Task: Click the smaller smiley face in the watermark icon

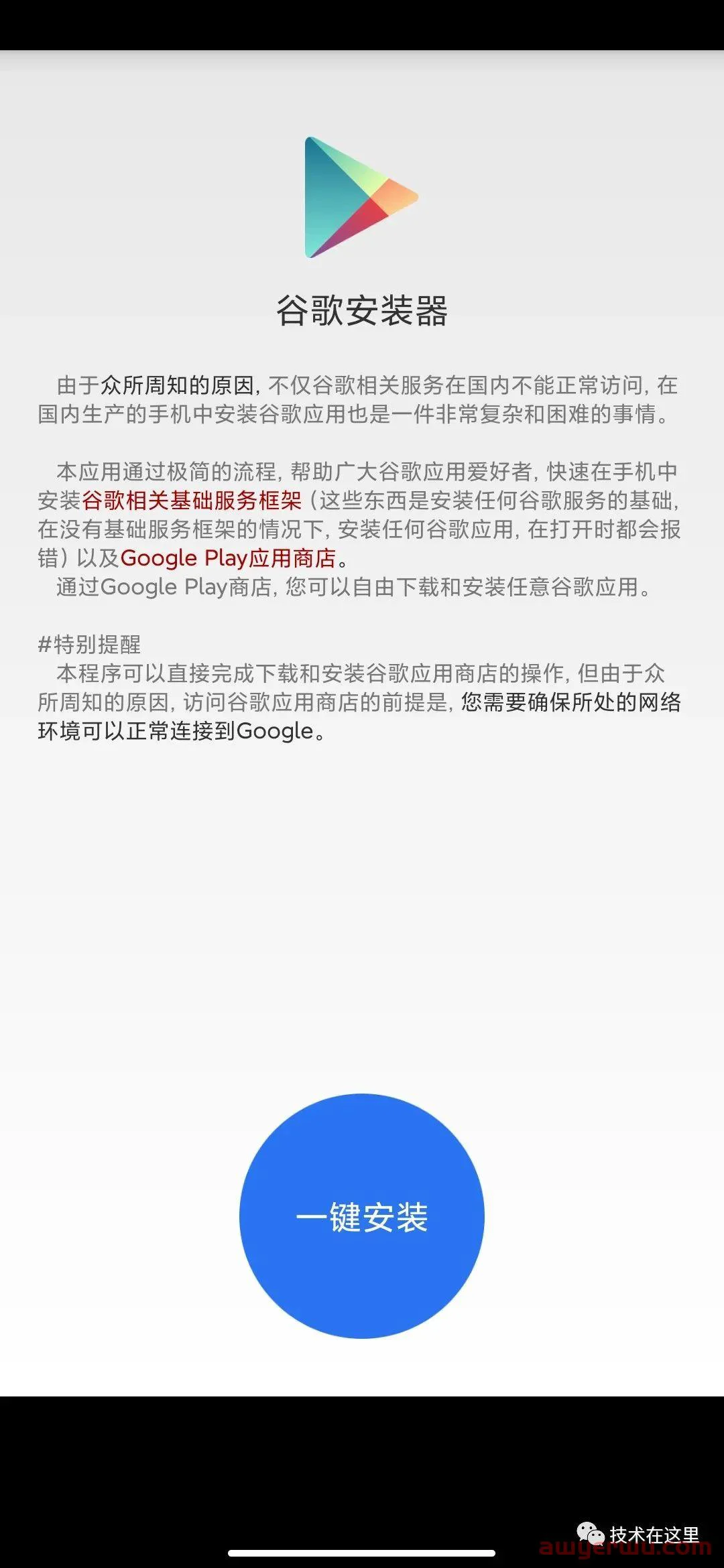Action: 597,1536
